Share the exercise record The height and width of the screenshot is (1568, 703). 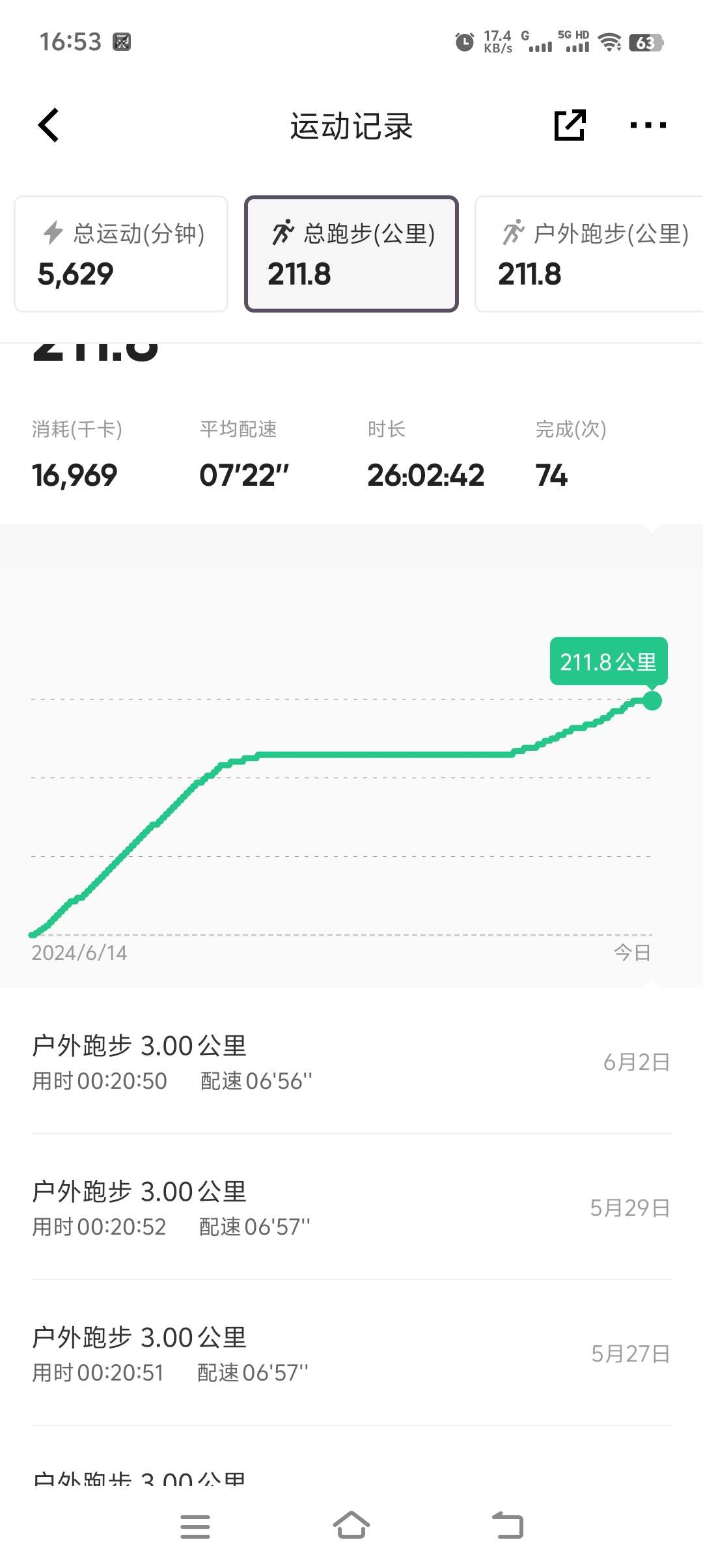570,125
